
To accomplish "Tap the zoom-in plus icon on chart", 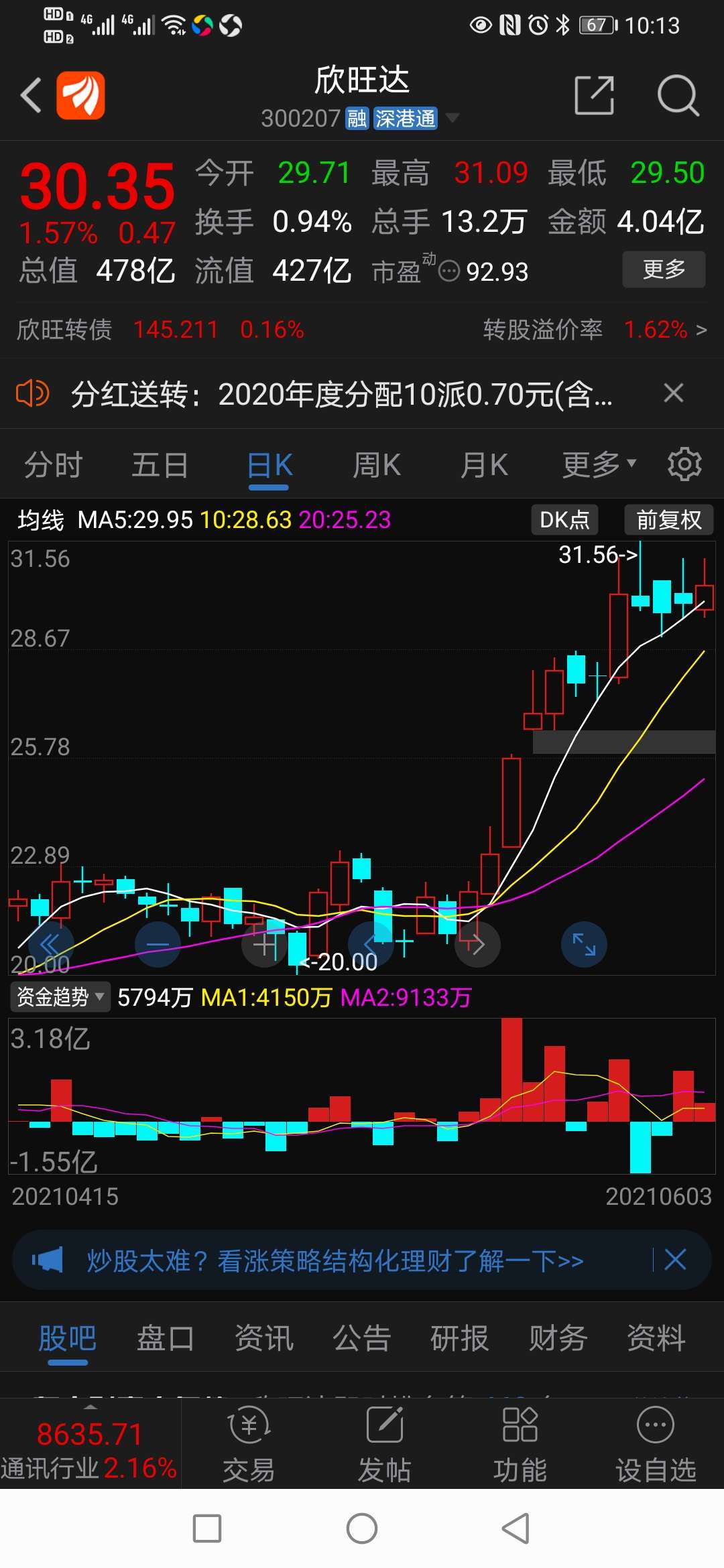I will pos(263,945).
